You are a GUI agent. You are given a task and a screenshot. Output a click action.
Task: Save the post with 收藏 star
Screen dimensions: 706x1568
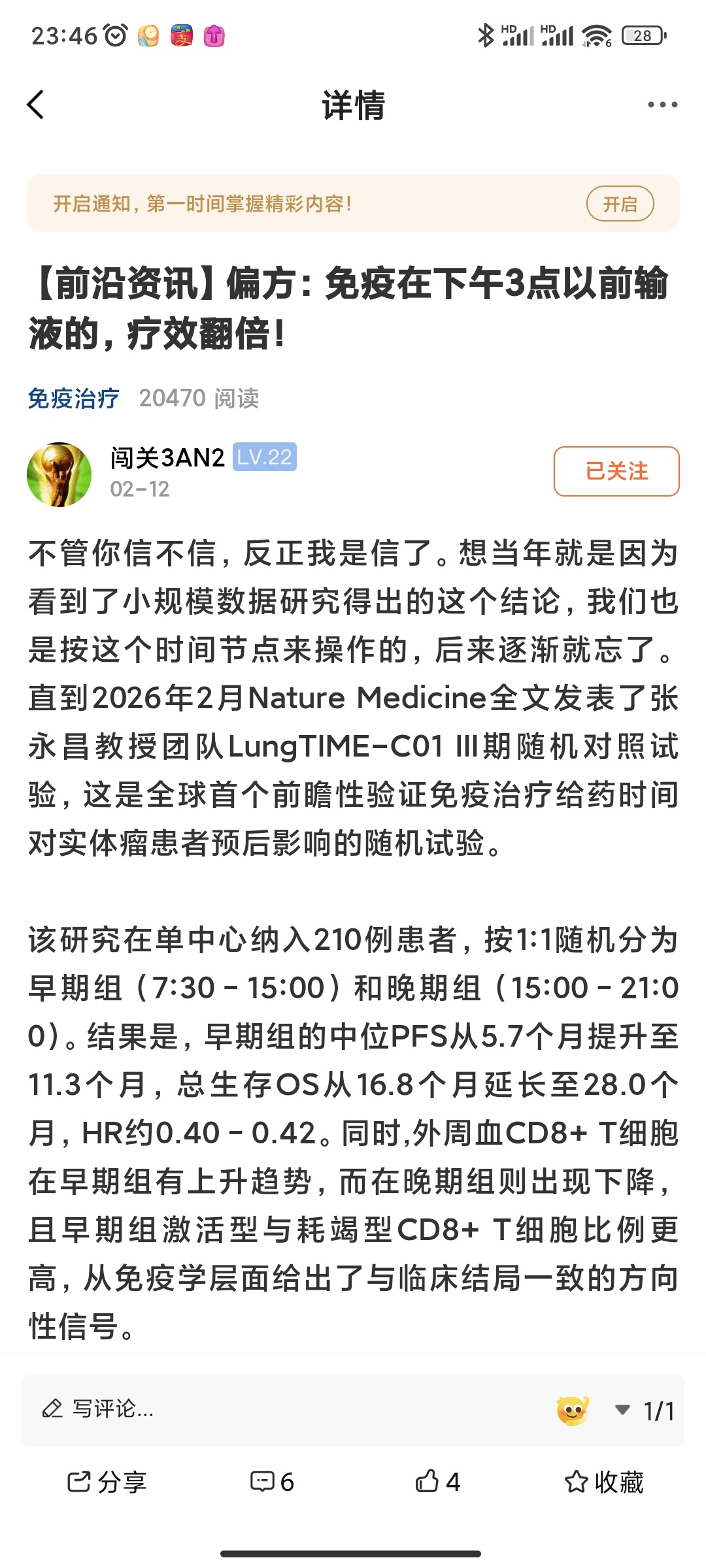click(604, 1482)
